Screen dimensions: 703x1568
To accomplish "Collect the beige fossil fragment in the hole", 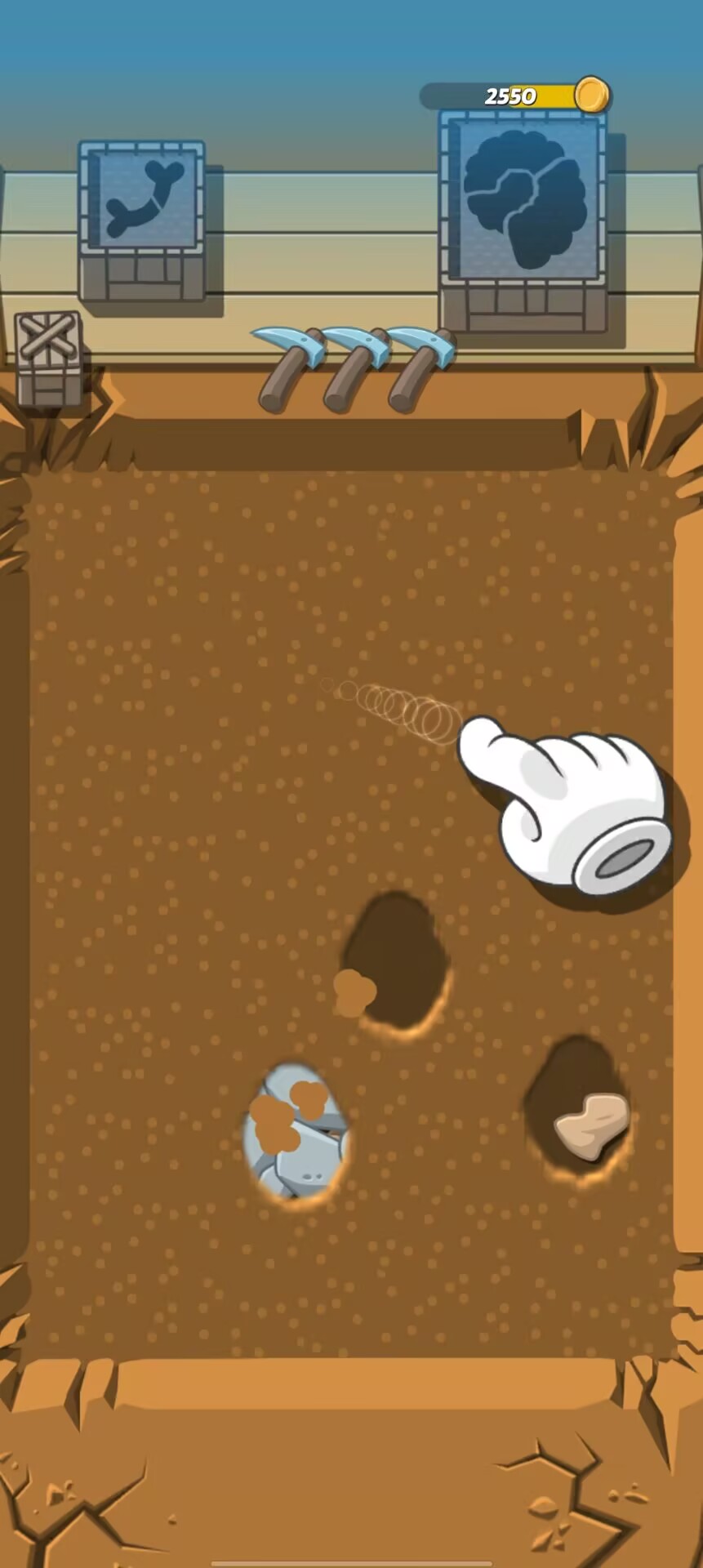I will [x=592, y=1126].
